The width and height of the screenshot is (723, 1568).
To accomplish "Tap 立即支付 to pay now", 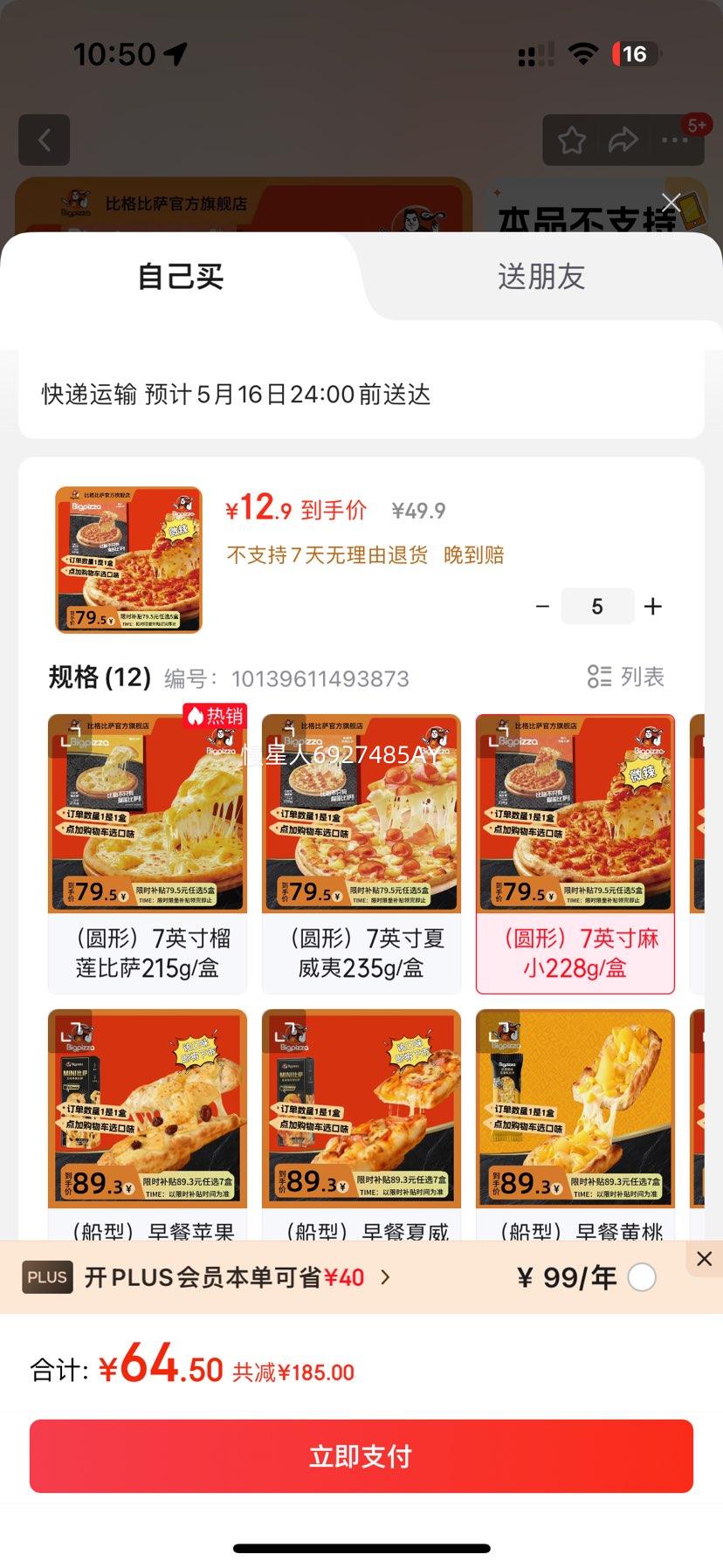I will 361,1456.
